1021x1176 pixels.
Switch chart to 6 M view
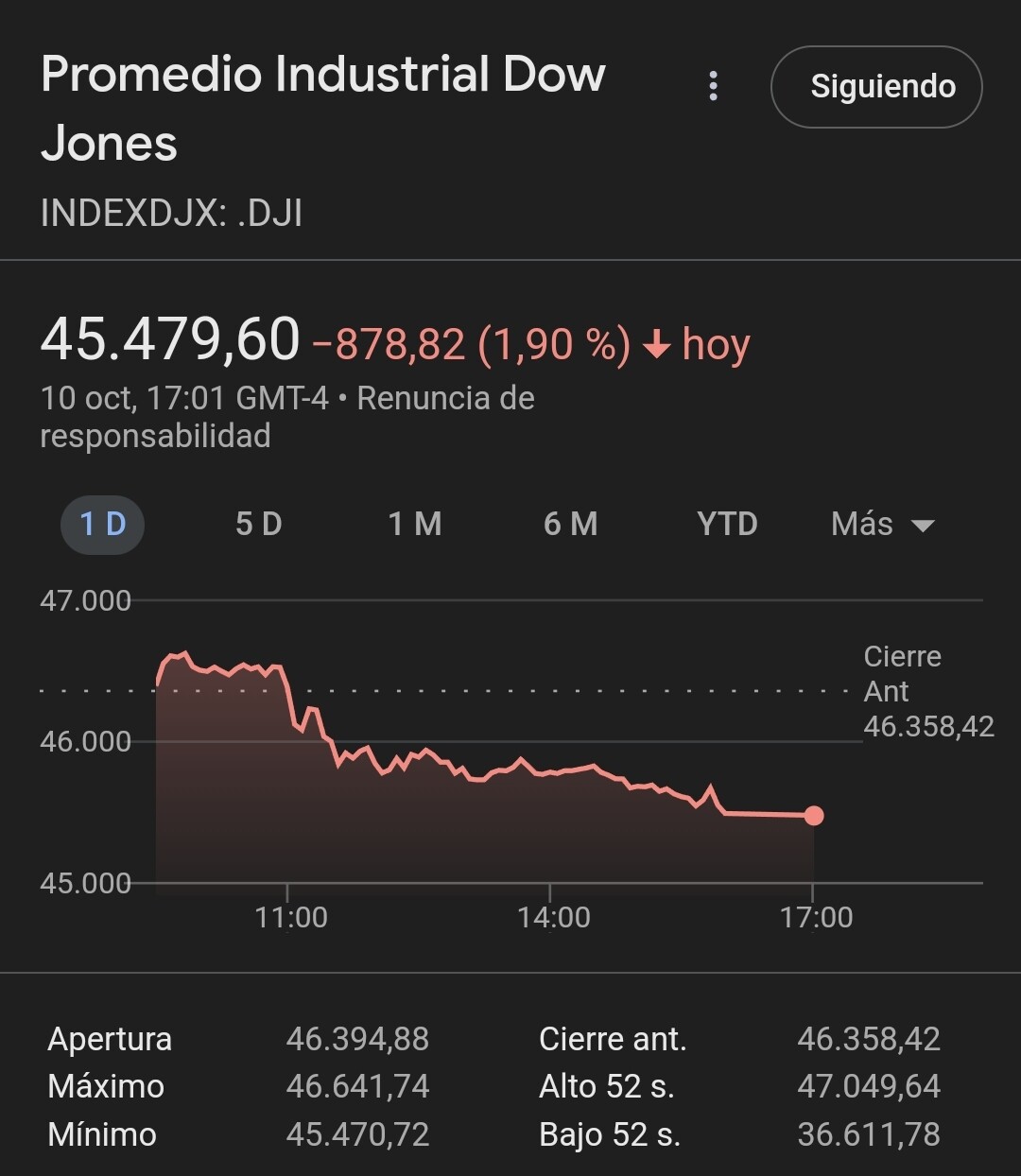click(570, 524)
